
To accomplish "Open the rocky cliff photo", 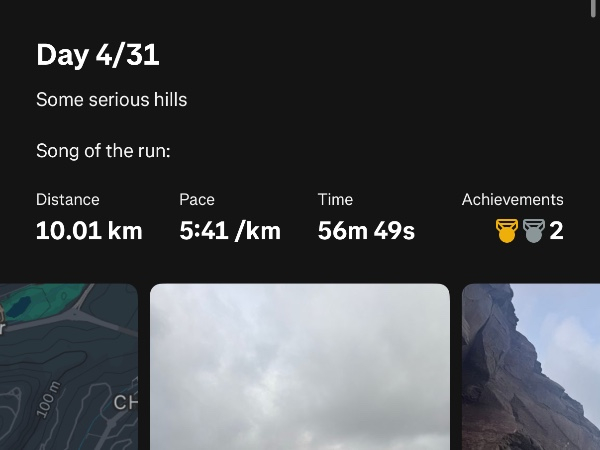I will pyautogui.click(x=531, y=366).
